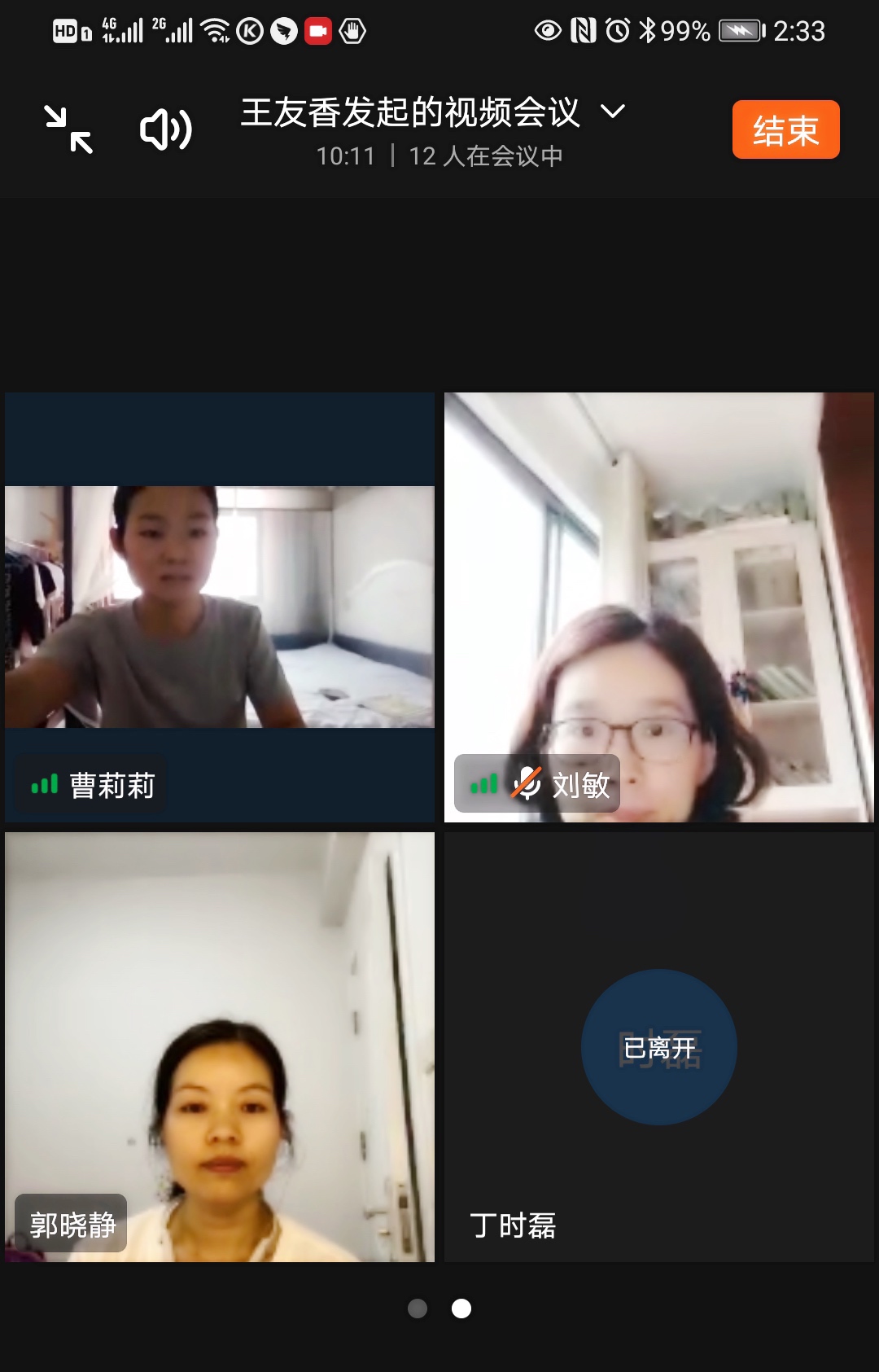
Task: Go to the first page indicator dot
Action: pyautogui.click(x=418, y=1308)
